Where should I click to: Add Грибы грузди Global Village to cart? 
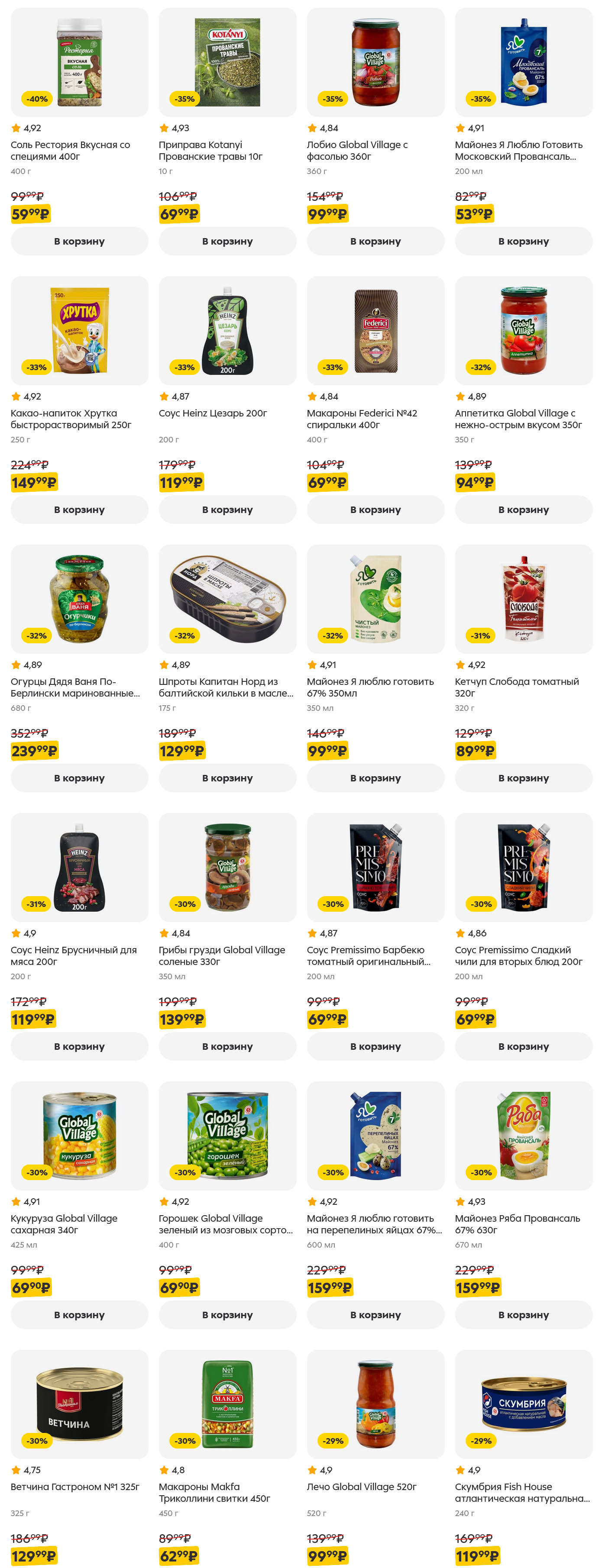pyautogui.click(x=227, y=1046)
